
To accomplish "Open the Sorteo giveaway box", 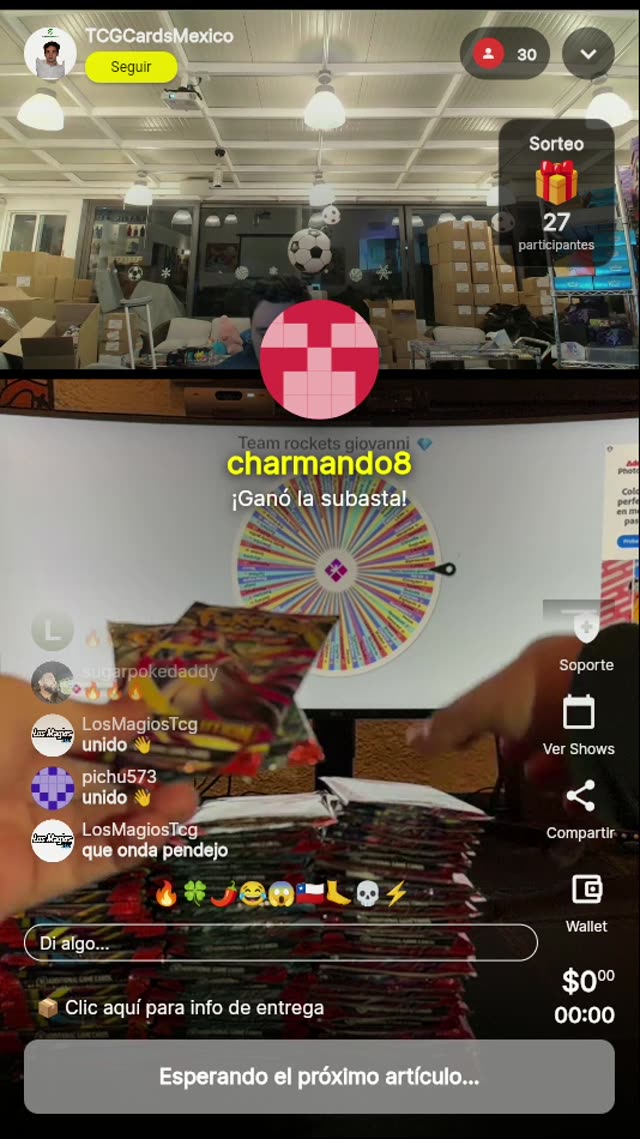I will (556, 195).
